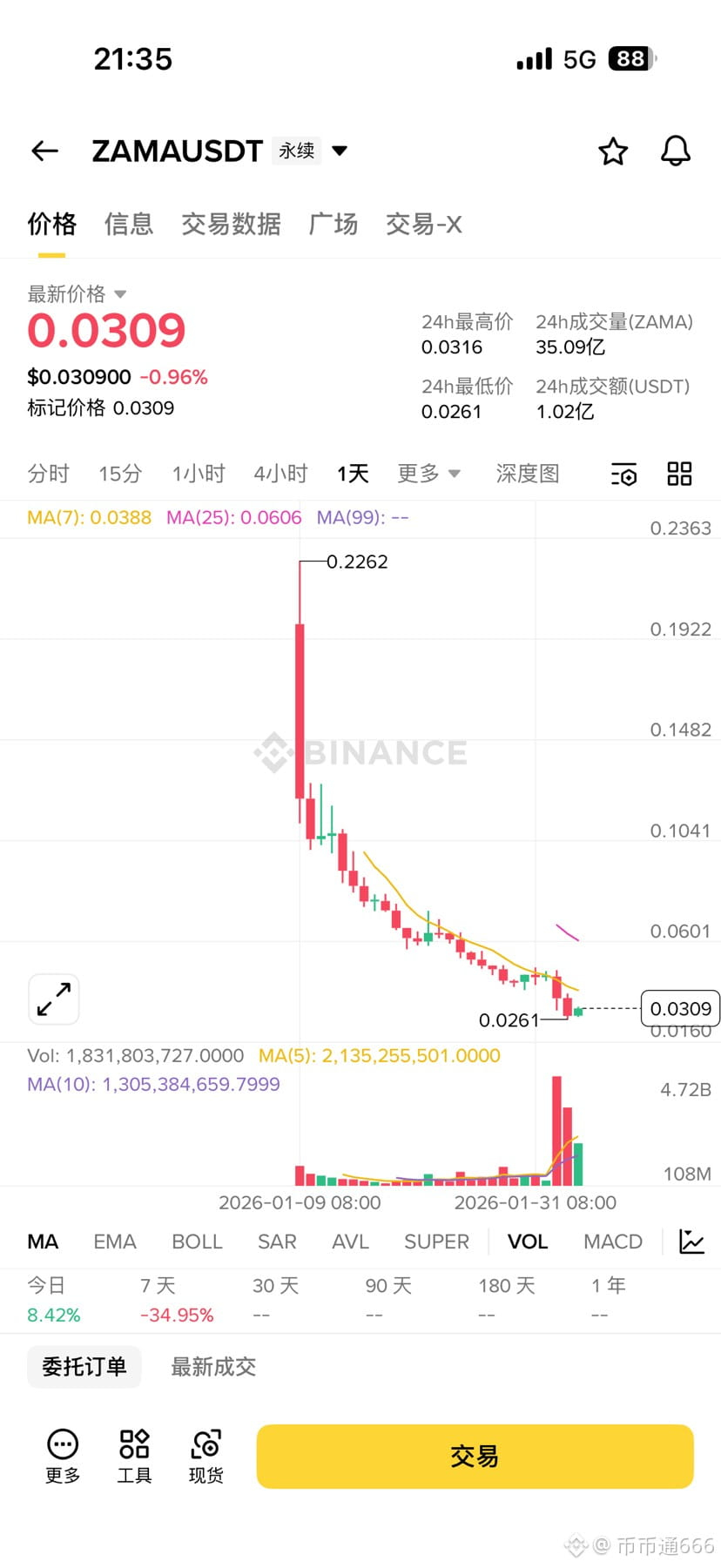Go back with the arrow icon

[x=45, y=151]
